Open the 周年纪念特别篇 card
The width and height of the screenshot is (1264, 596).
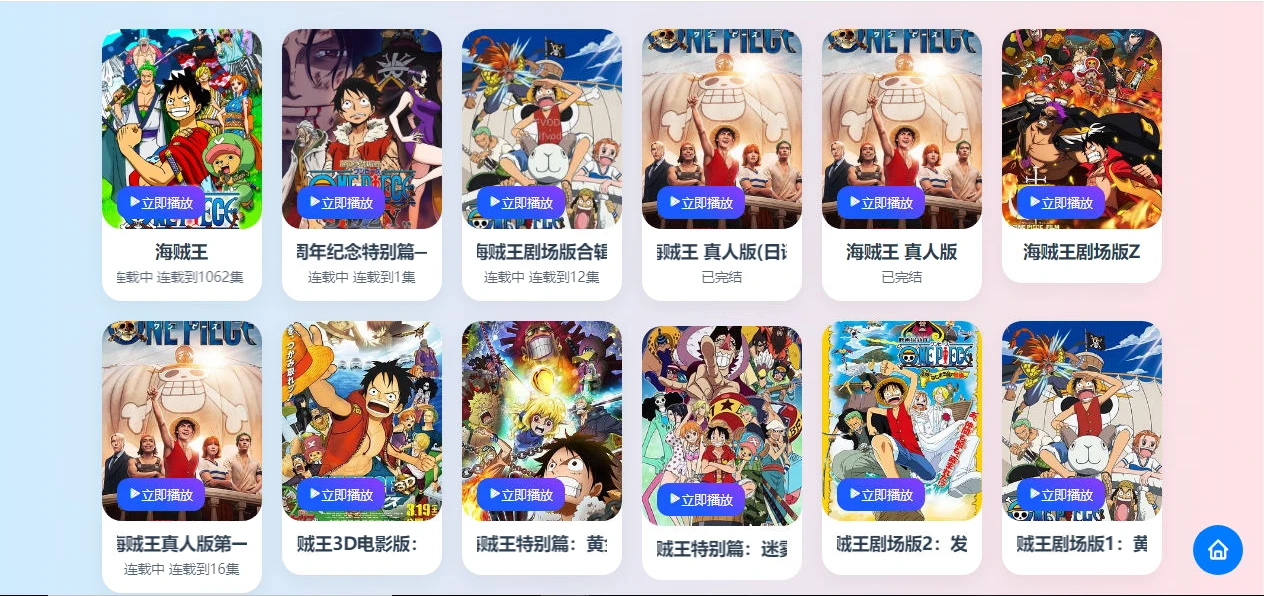click(x=361, y=252)
